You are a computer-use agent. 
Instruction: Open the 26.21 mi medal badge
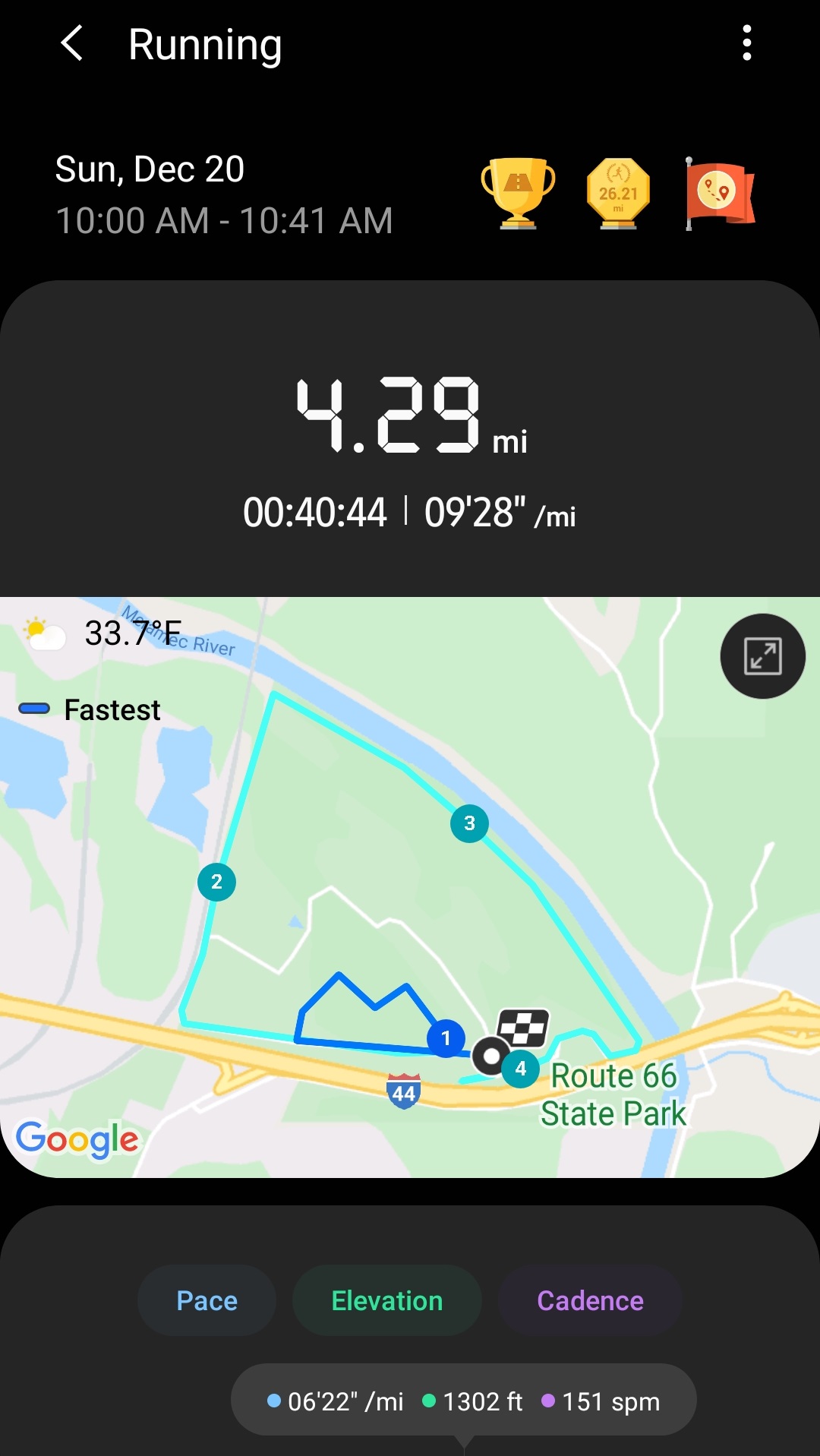[x=618, y=193]
